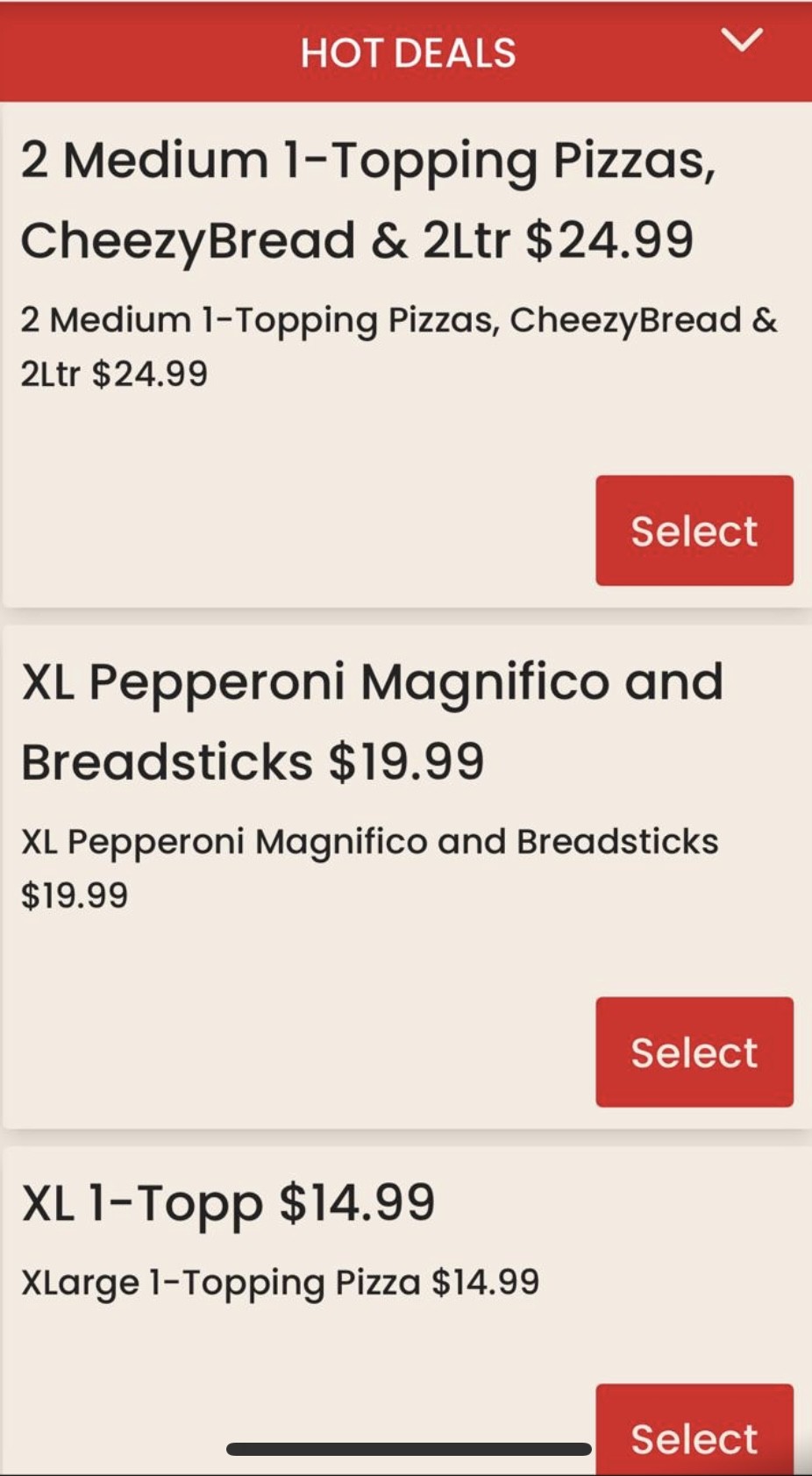Select the XL Pepperoni Magnifico deal

click(694, 1052)
